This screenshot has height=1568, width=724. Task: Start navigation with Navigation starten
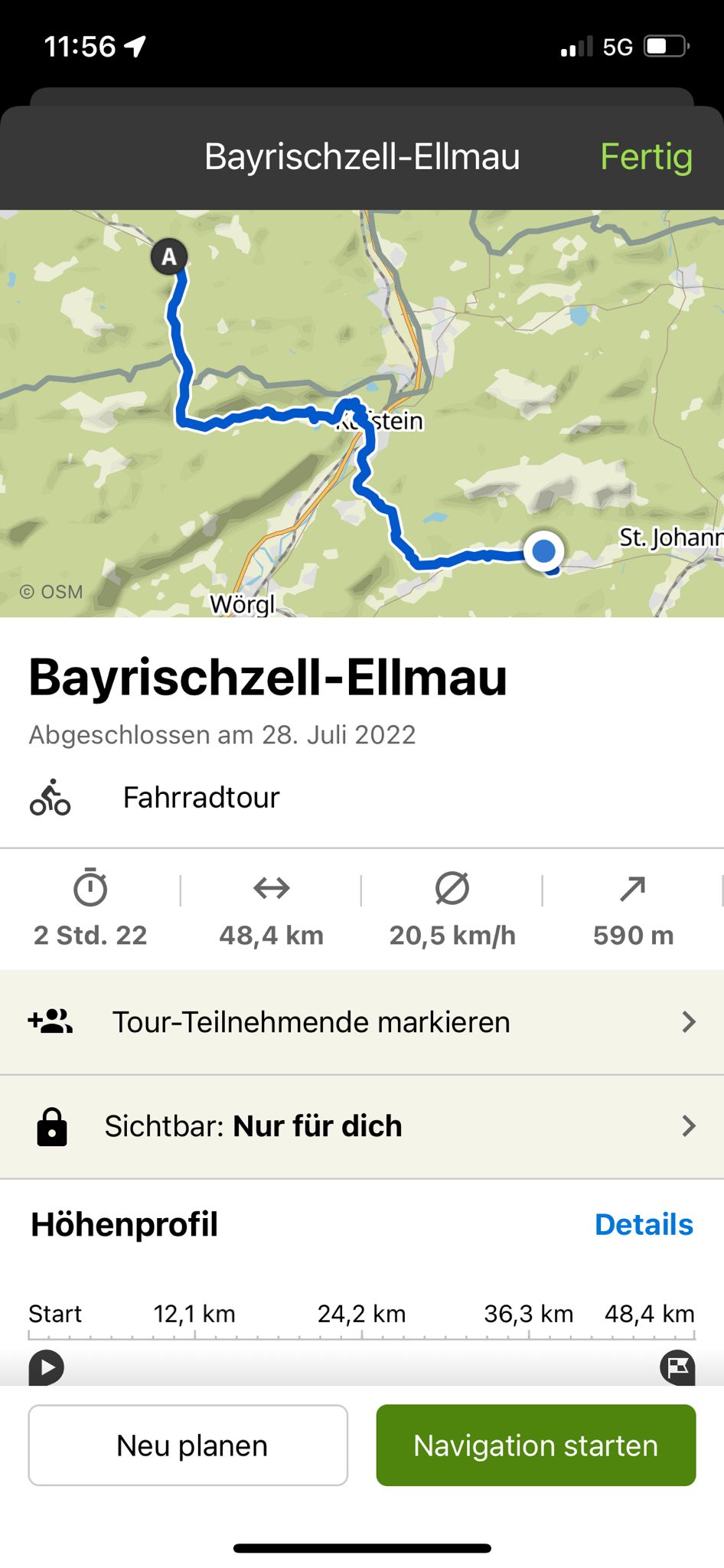[x=536, y=1445]
